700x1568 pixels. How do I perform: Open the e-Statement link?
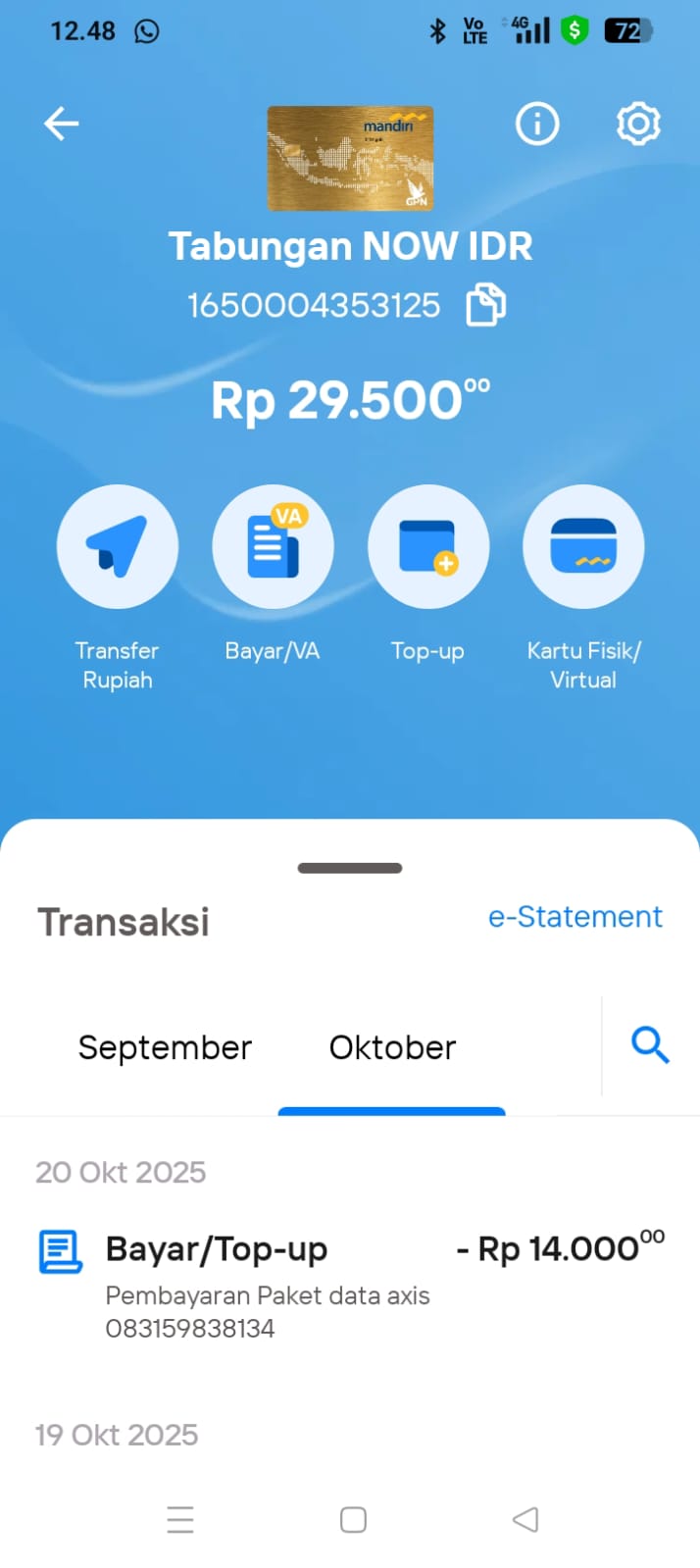[x=575, y=917]
